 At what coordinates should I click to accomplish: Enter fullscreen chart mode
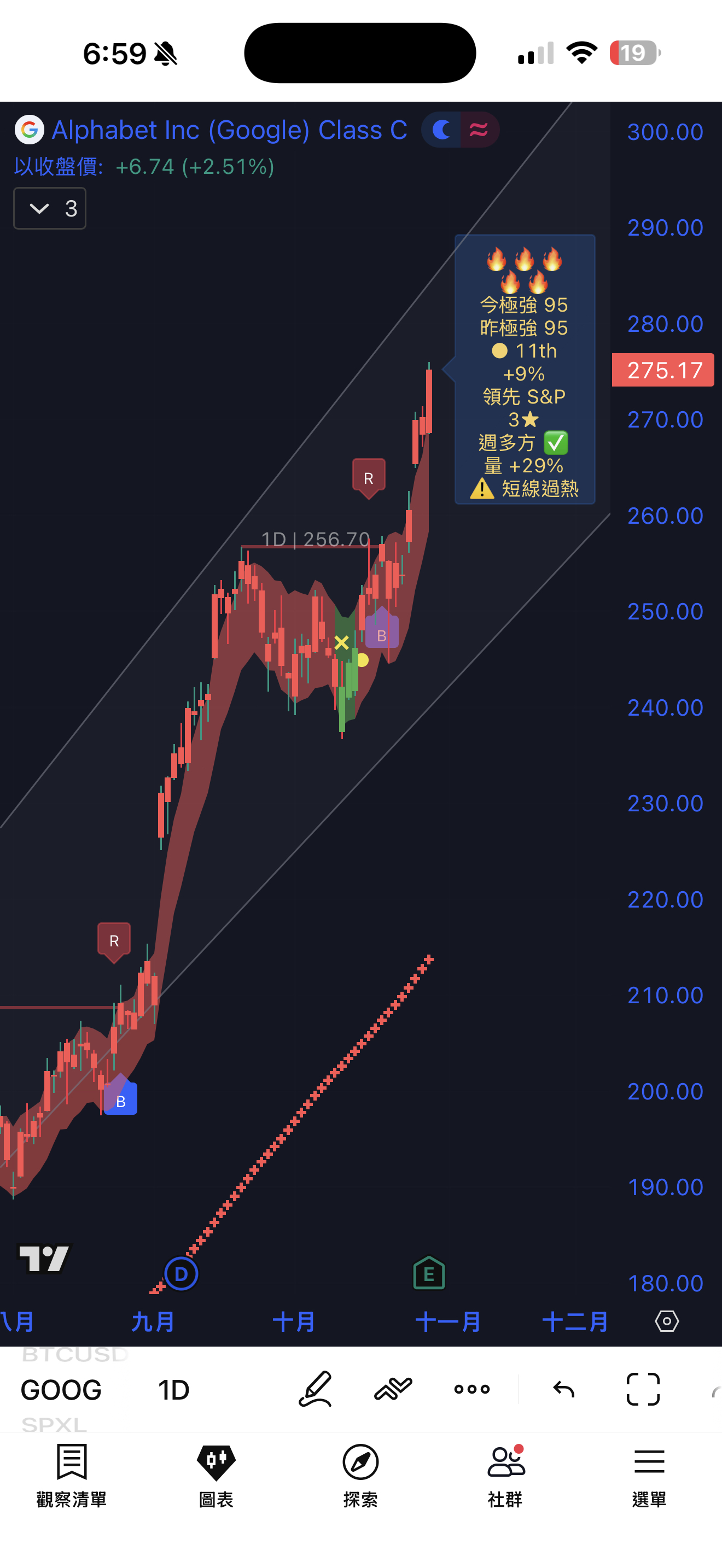[x=643, y=1389]
